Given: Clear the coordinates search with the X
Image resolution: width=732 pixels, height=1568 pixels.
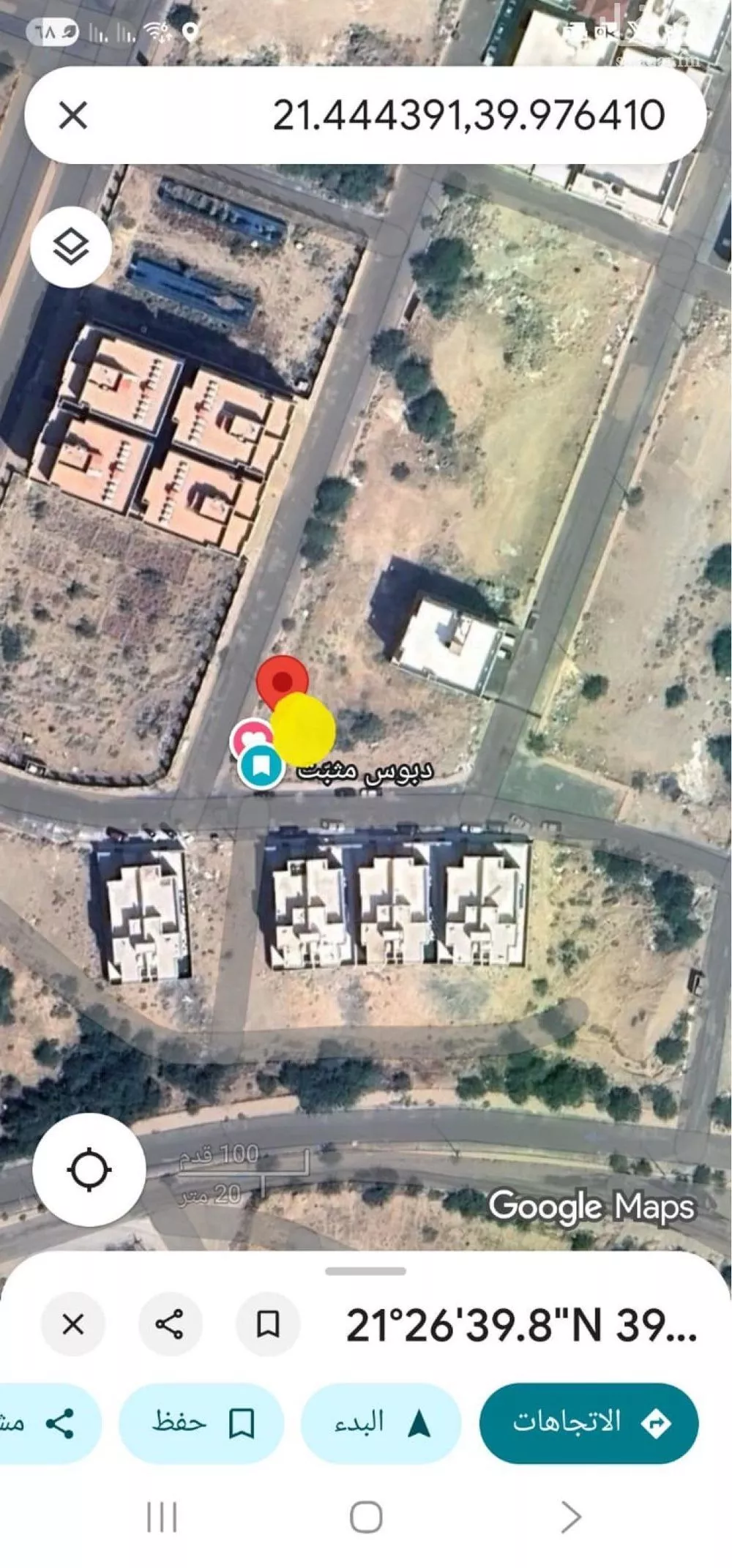Looking at the screenshot, I should coord(72,116).
